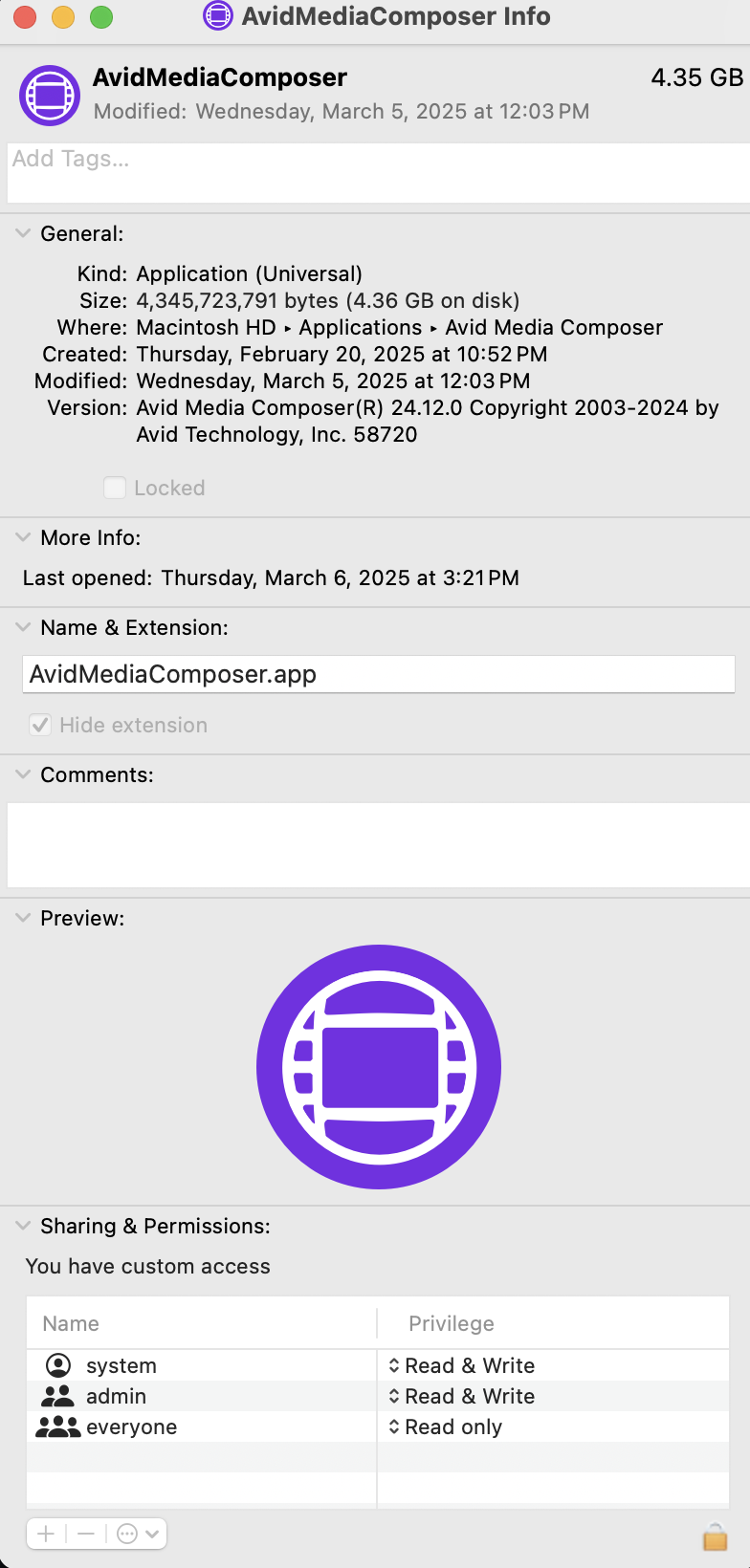Viewport: 750px width, 1568px height.
Task: Minimize the window with the yellow button
Action: [62, 17]
